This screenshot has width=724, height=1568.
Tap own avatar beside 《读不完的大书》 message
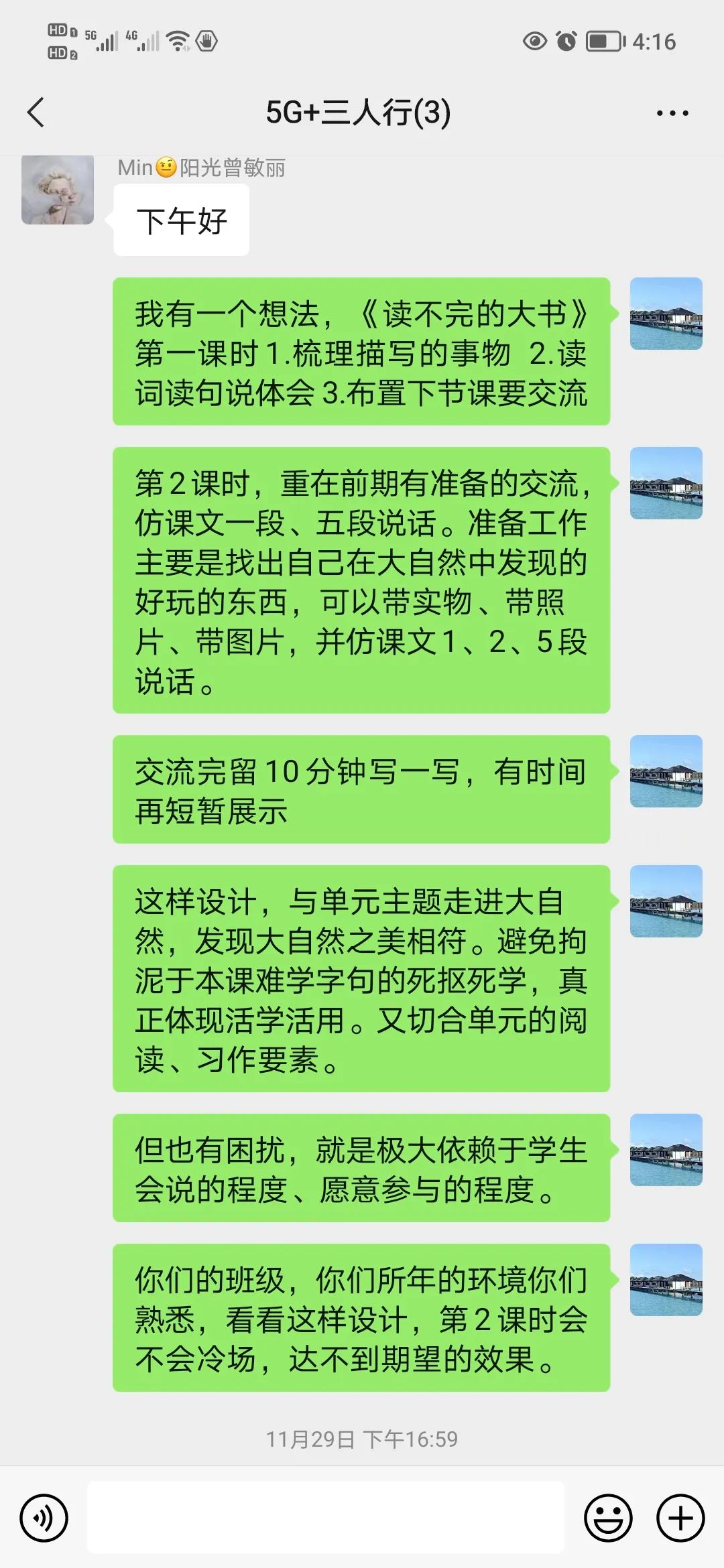pyautogui.click(x=666, y=314)
